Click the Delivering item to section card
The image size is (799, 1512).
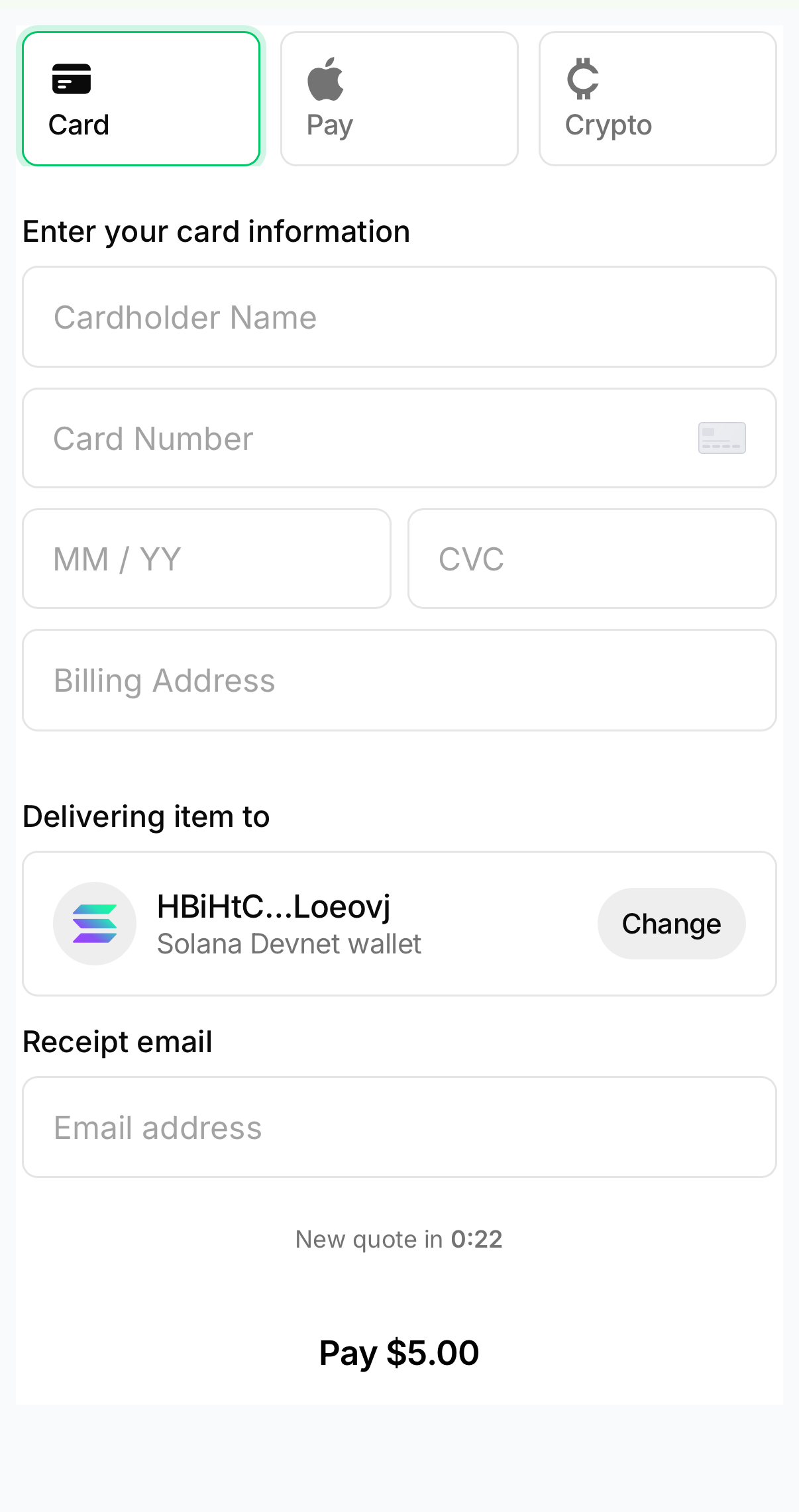[399, 924]
